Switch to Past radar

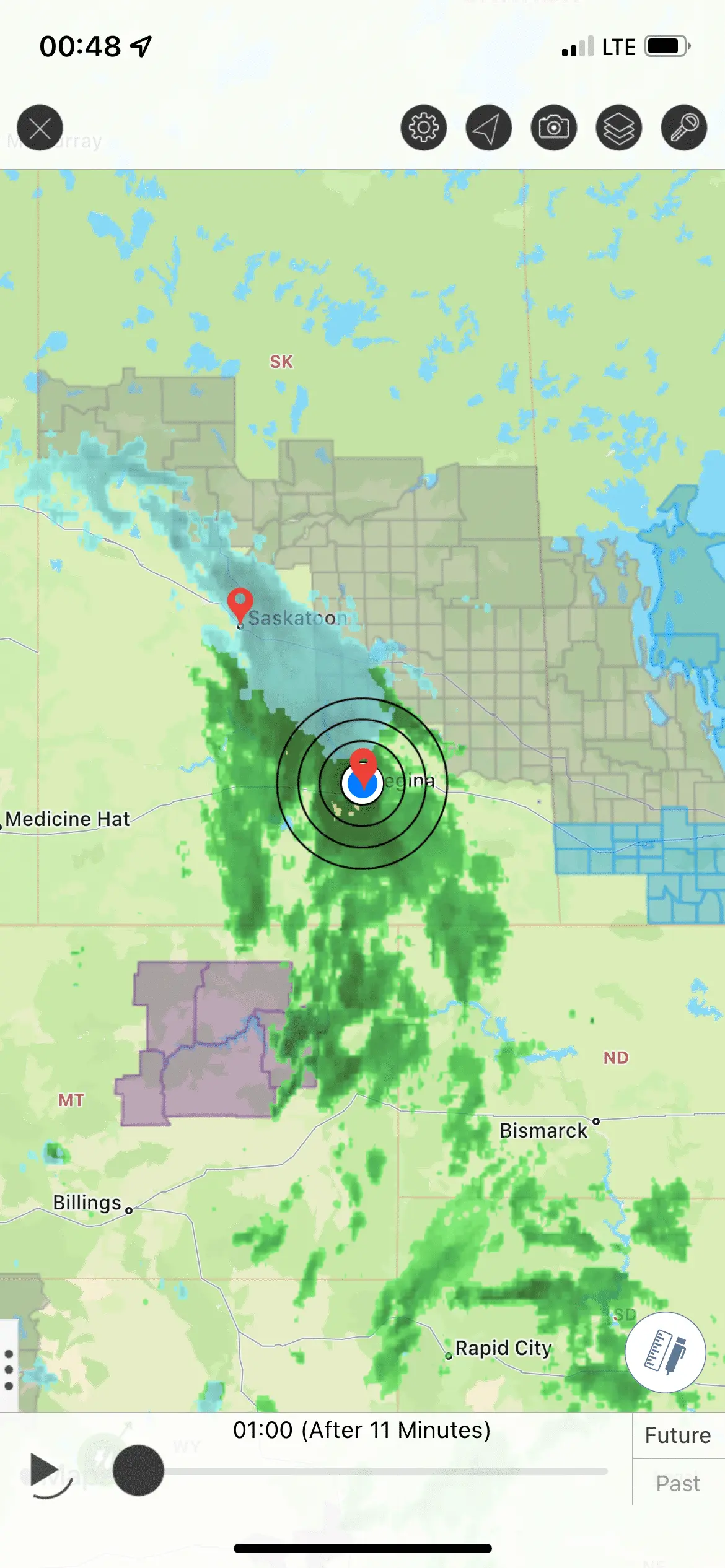678,1484
